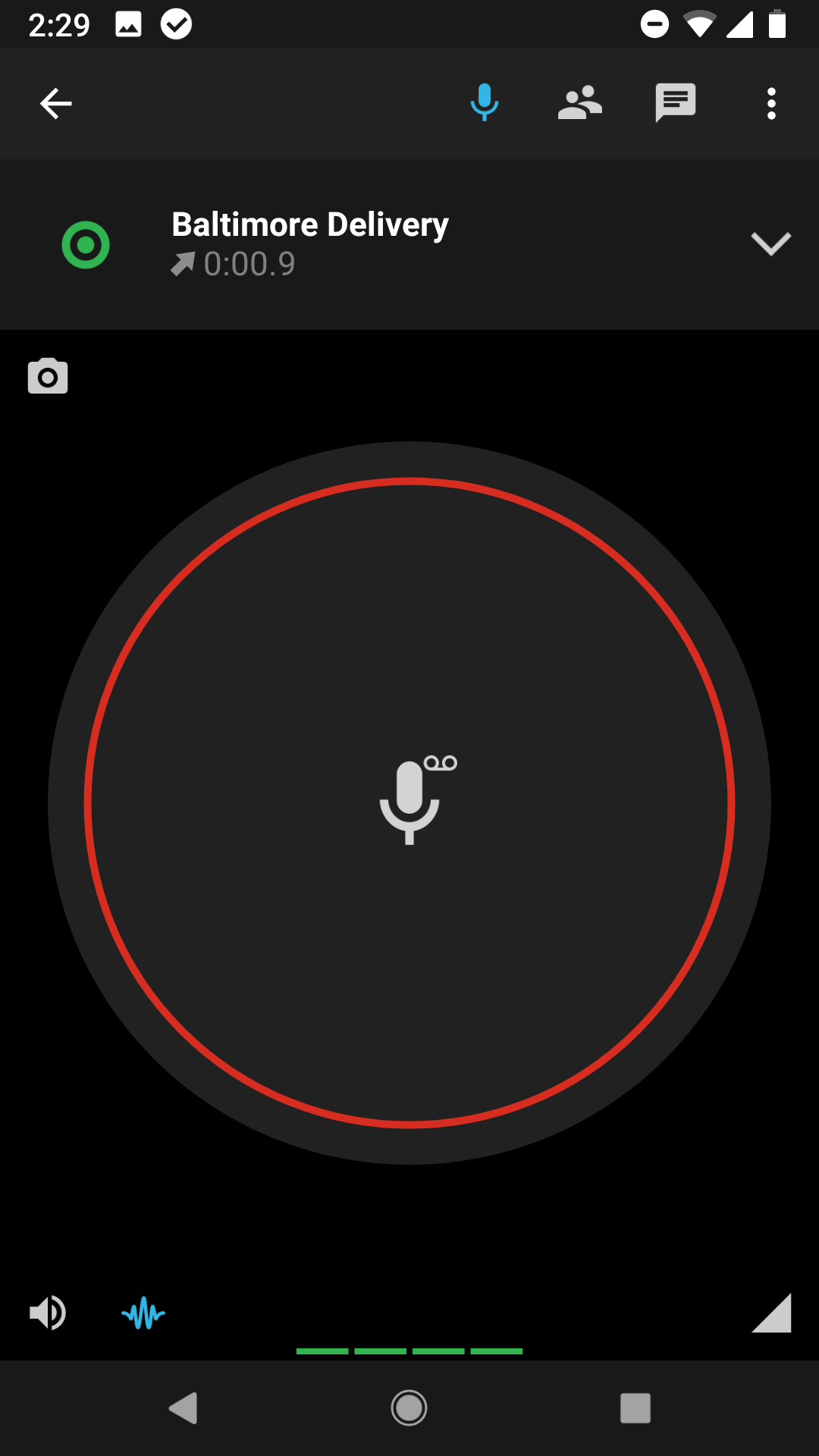Tap the volume triangle at the bottom right

(x=772, y=1313)
